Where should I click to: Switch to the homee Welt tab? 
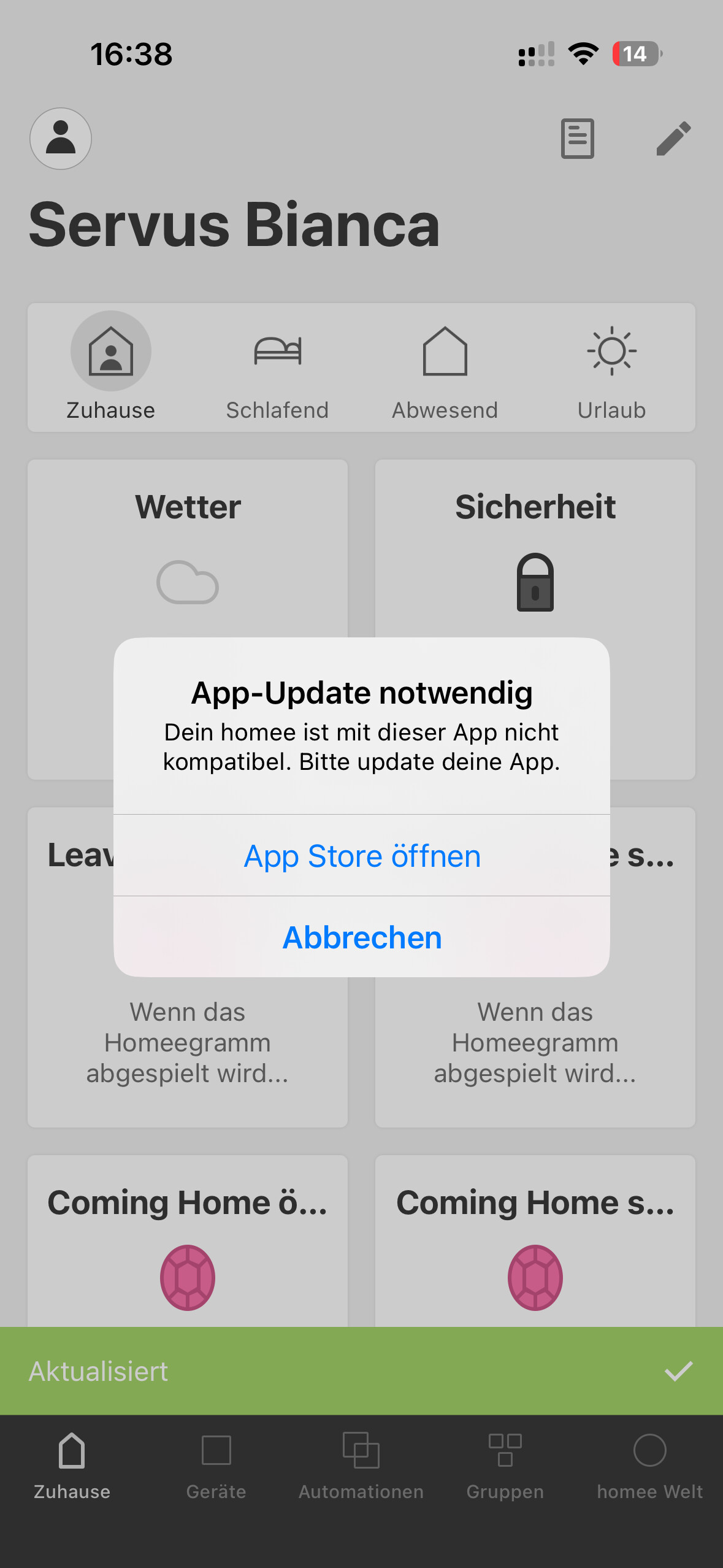point(649,1466)
